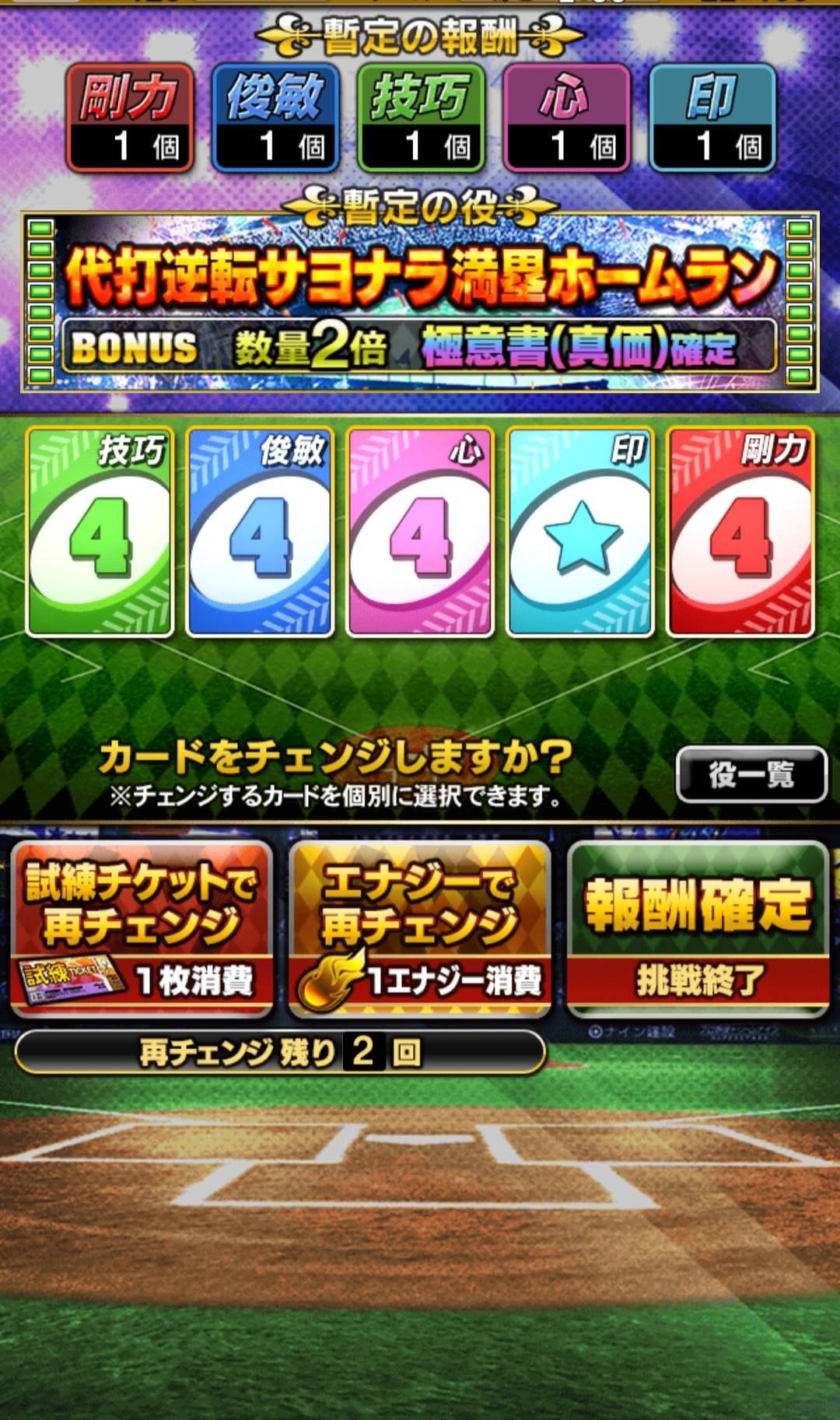840x1420 pixels.
Task: Select the green 技巧 card
Action: (100, 532)
